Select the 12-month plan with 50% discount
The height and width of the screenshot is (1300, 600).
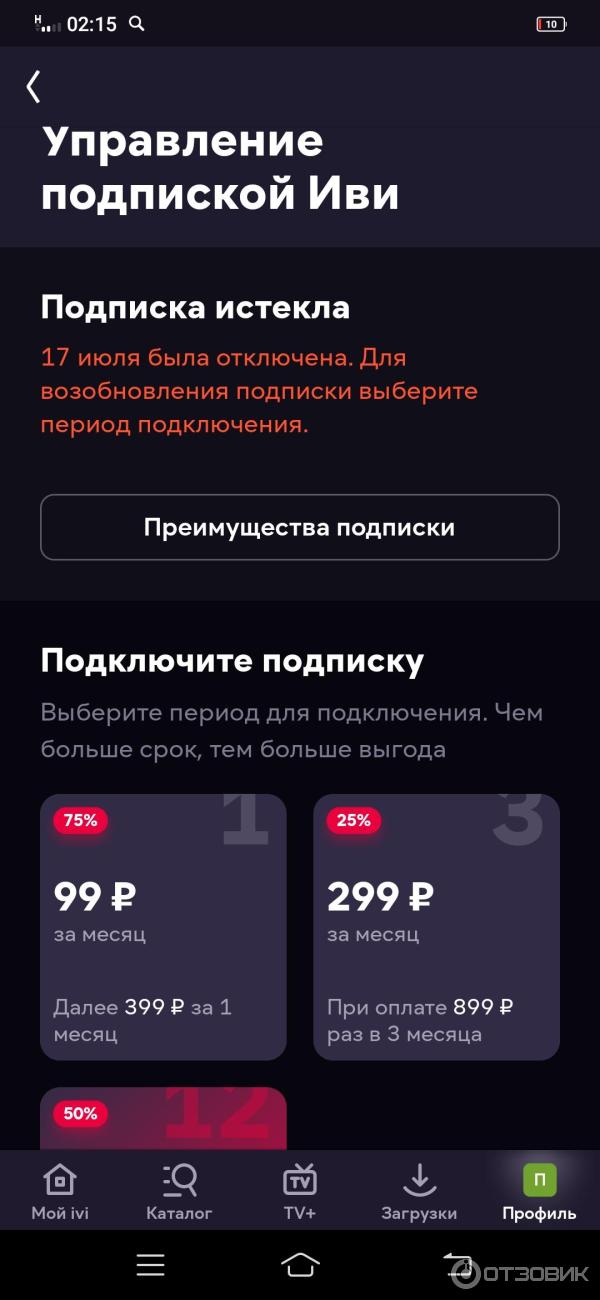[163, 1118]
